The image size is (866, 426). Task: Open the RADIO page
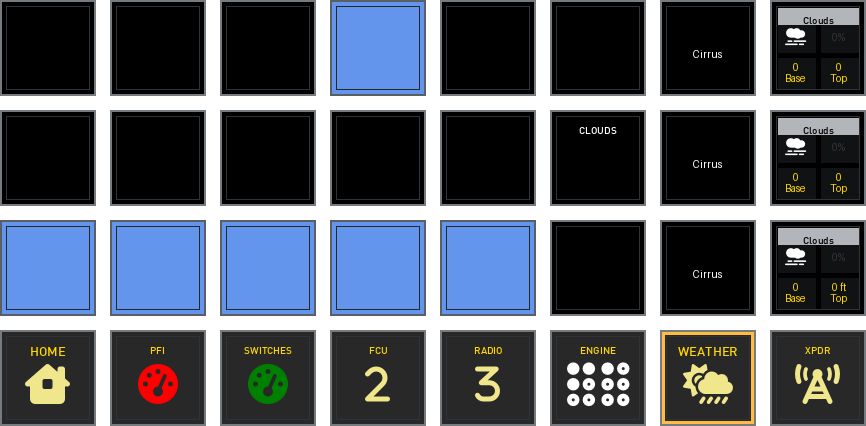[x=488, y=378]
